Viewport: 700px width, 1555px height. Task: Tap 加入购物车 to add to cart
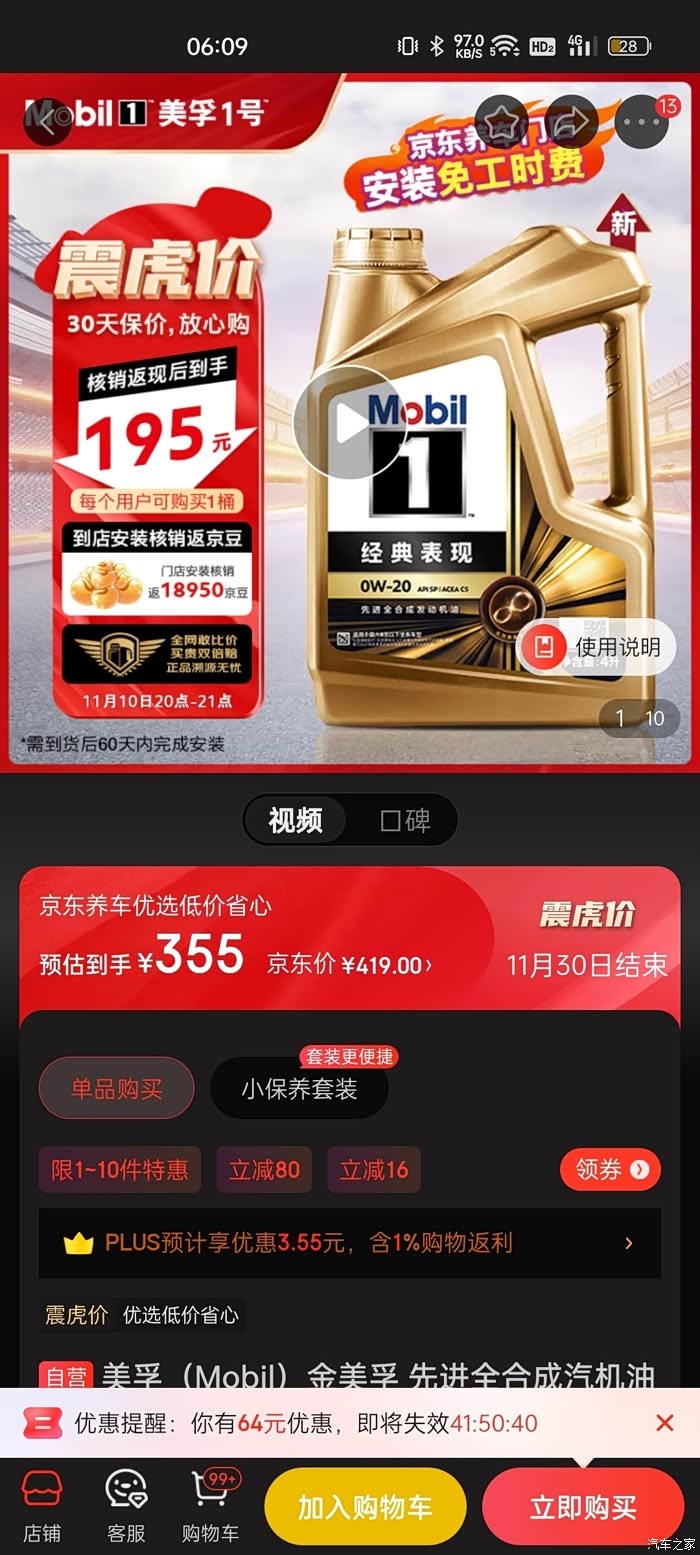coord(365,1507)
